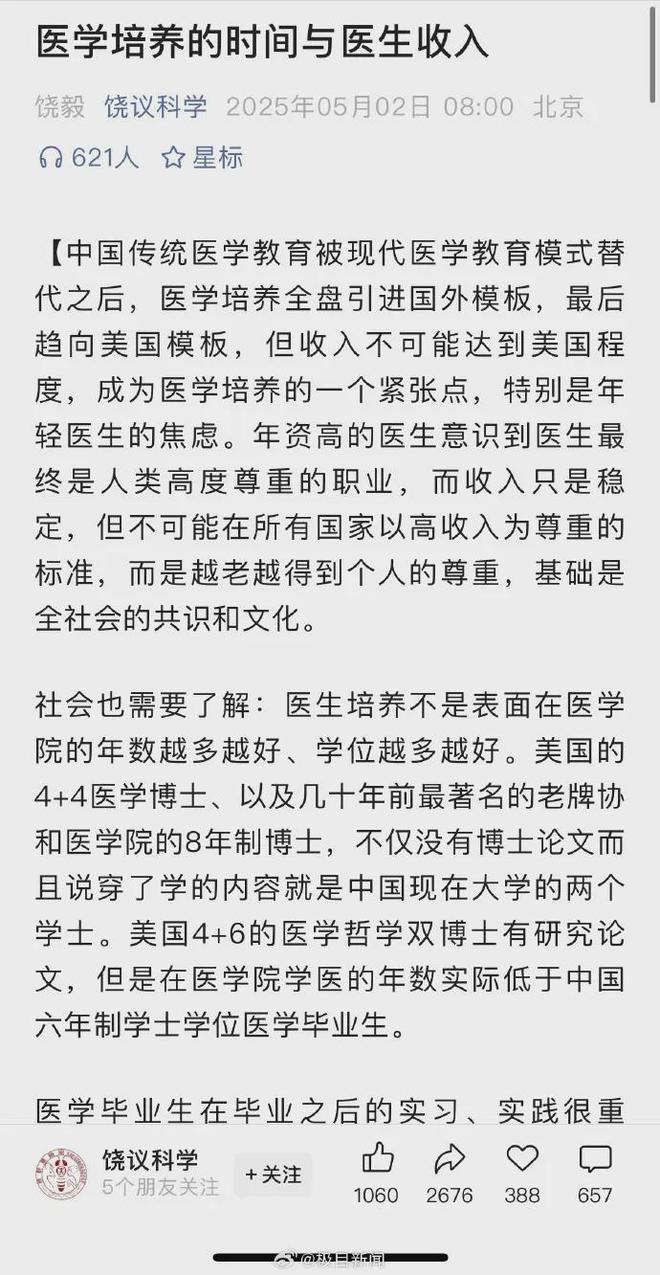Tap the +关注 follow button
The image size is (660, 1275).
tap(273, 1175)
